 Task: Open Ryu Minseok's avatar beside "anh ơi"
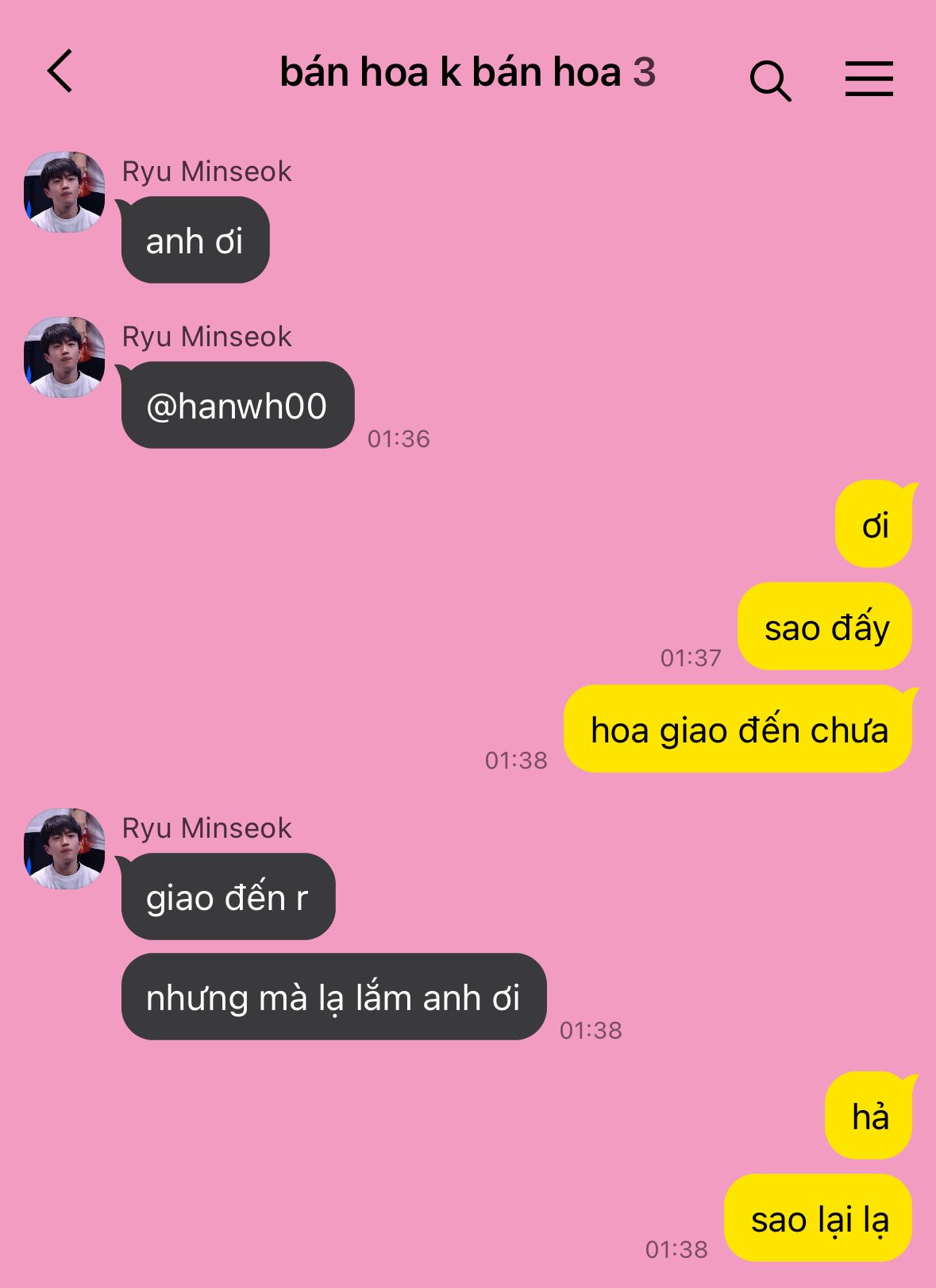point(64,192)
